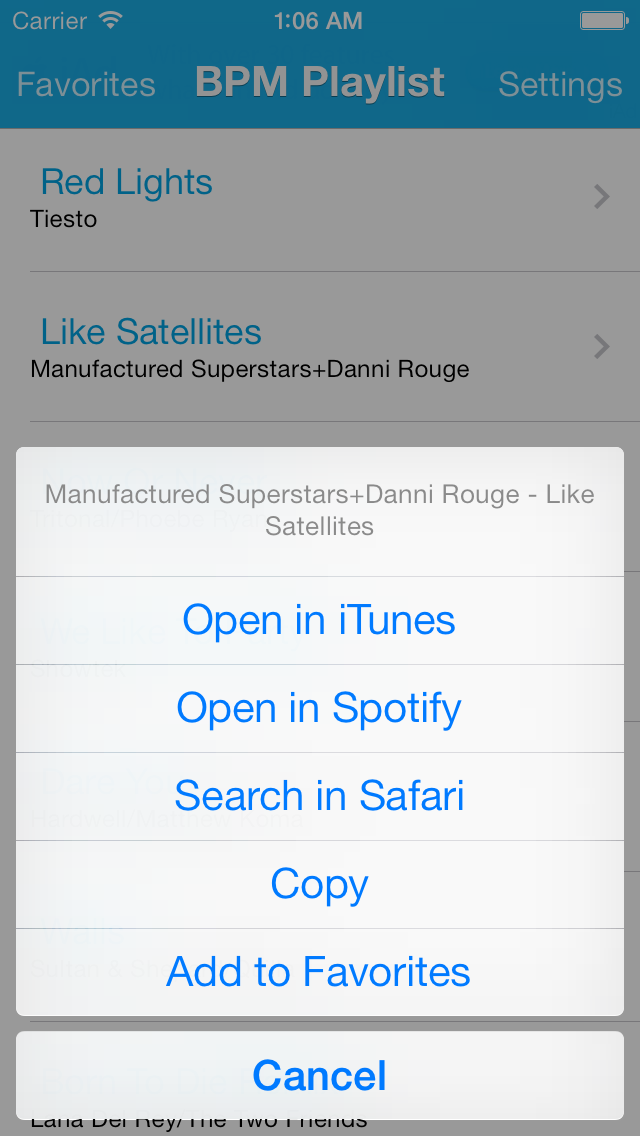Choose Open in iTunes
Viewport: 640px width, 1136px height.
pos(320,620)
